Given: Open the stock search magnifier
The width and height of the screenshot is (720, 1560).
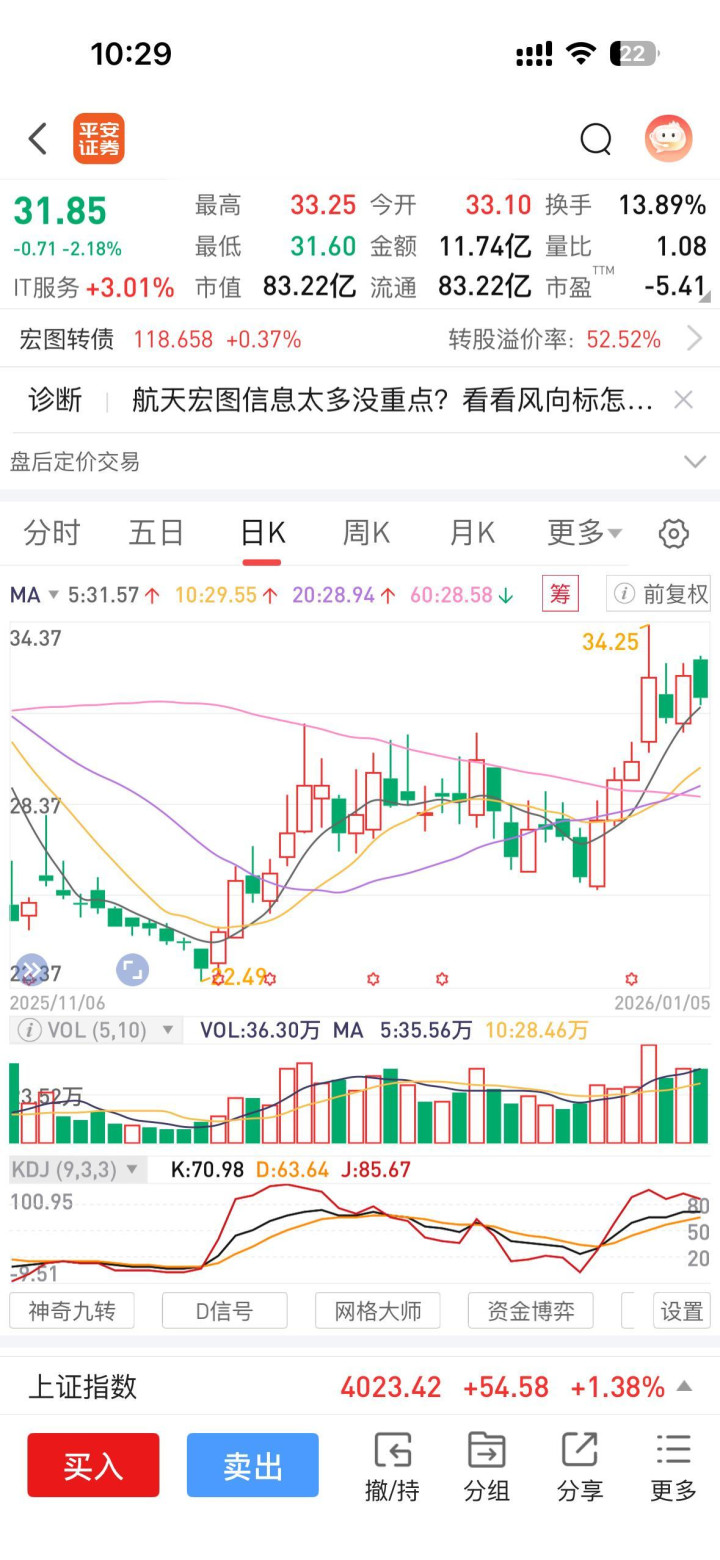Looking at the screenshot, I should tap(596, 139).
